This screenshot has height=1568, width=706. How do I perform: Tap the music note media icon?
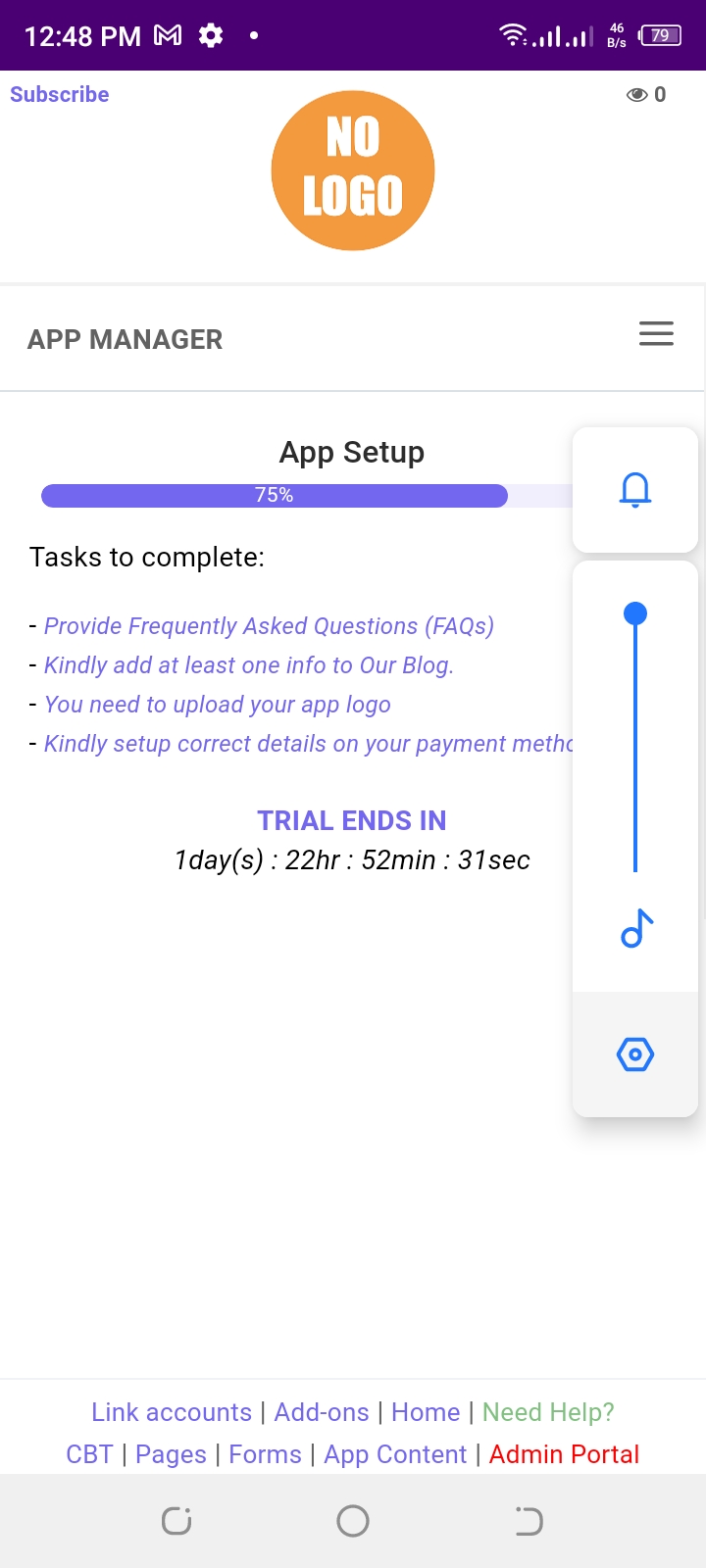point(636,928)
